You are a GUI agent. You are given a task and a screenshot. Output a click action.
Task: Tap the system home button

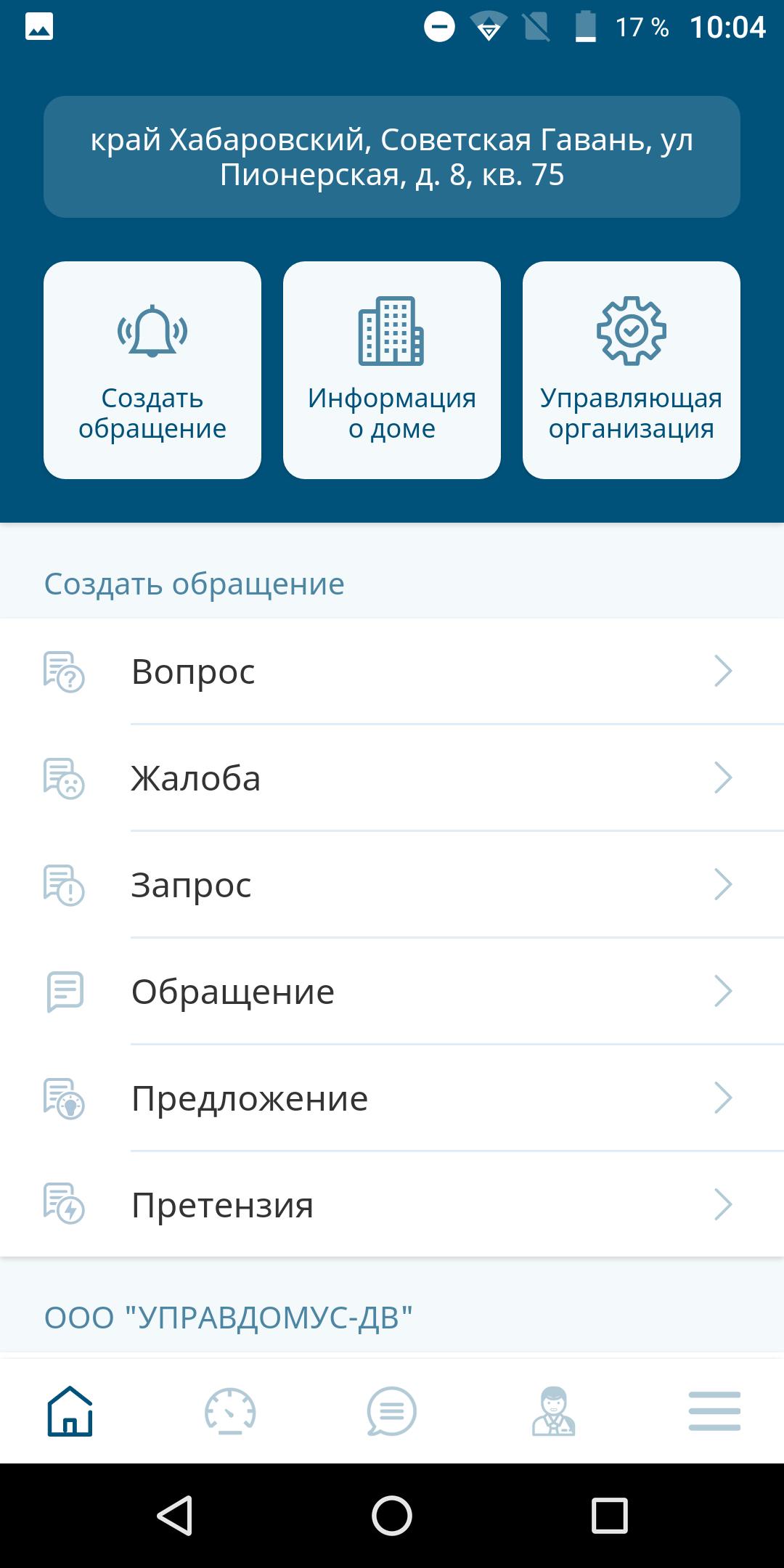(392, 1516)
